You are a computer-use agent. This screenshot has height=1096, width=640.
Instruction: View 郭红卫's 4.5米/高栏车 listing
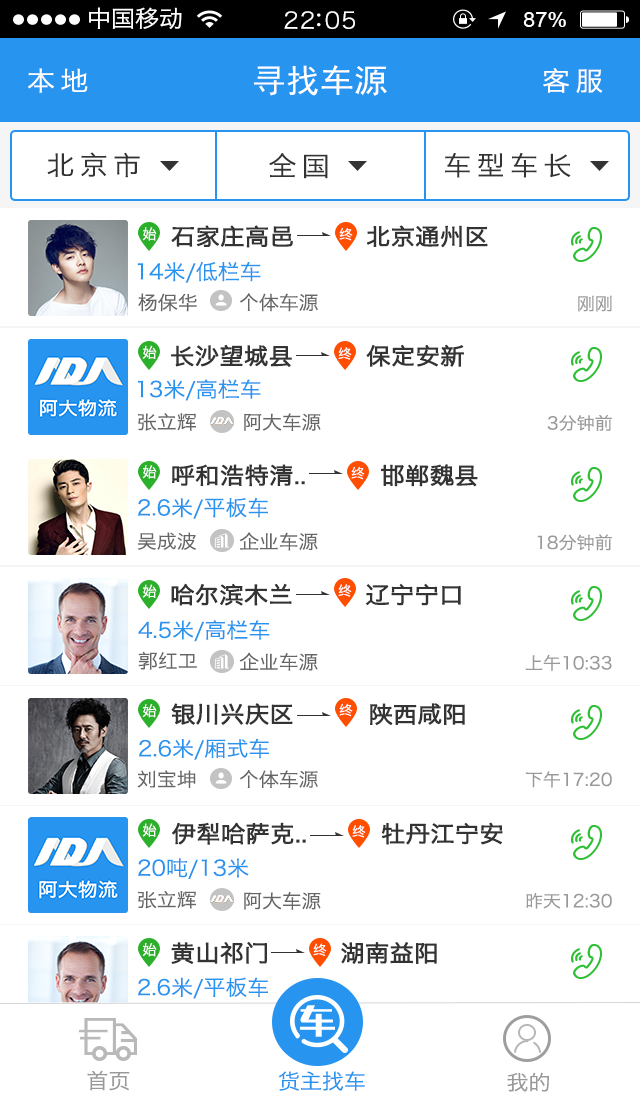click(x=320, y=626)
